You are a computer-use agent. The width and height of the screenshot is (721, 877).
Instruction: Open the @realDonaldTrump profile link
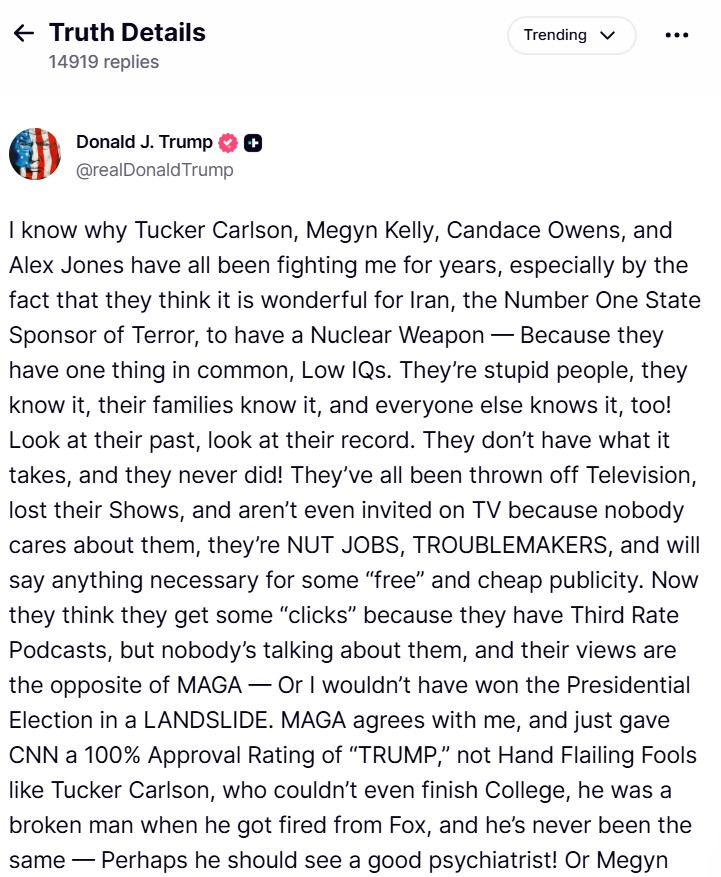pos(155,170)
